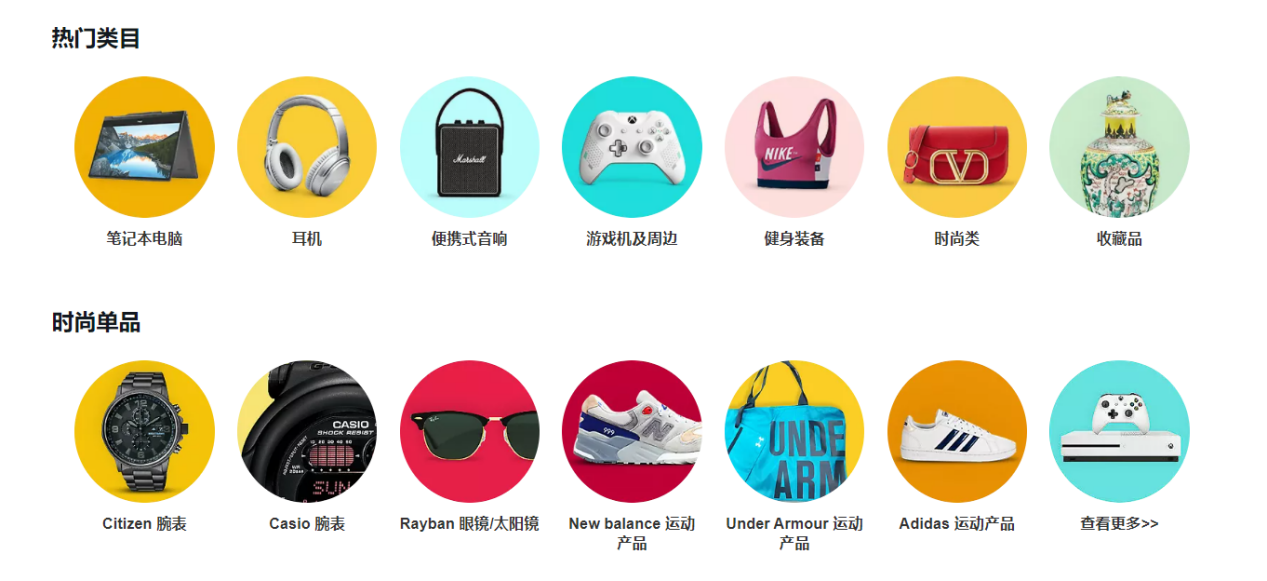1267x581 pixels.
Task: Open the 收藏品 category
Action: click(1119, 147)
